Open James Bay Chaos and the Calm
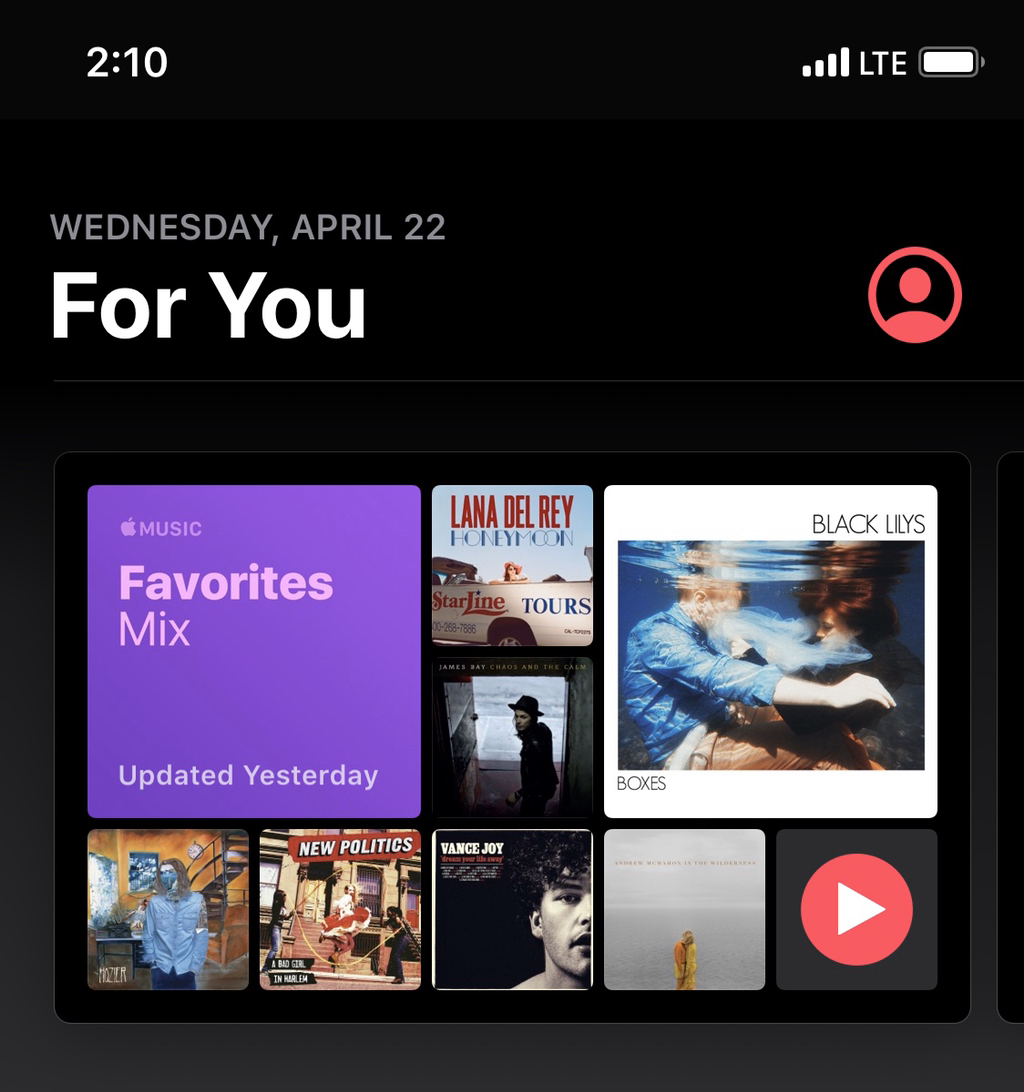Image resolution: width=1024 pixels, height=1092 pixels. point(512,737)
